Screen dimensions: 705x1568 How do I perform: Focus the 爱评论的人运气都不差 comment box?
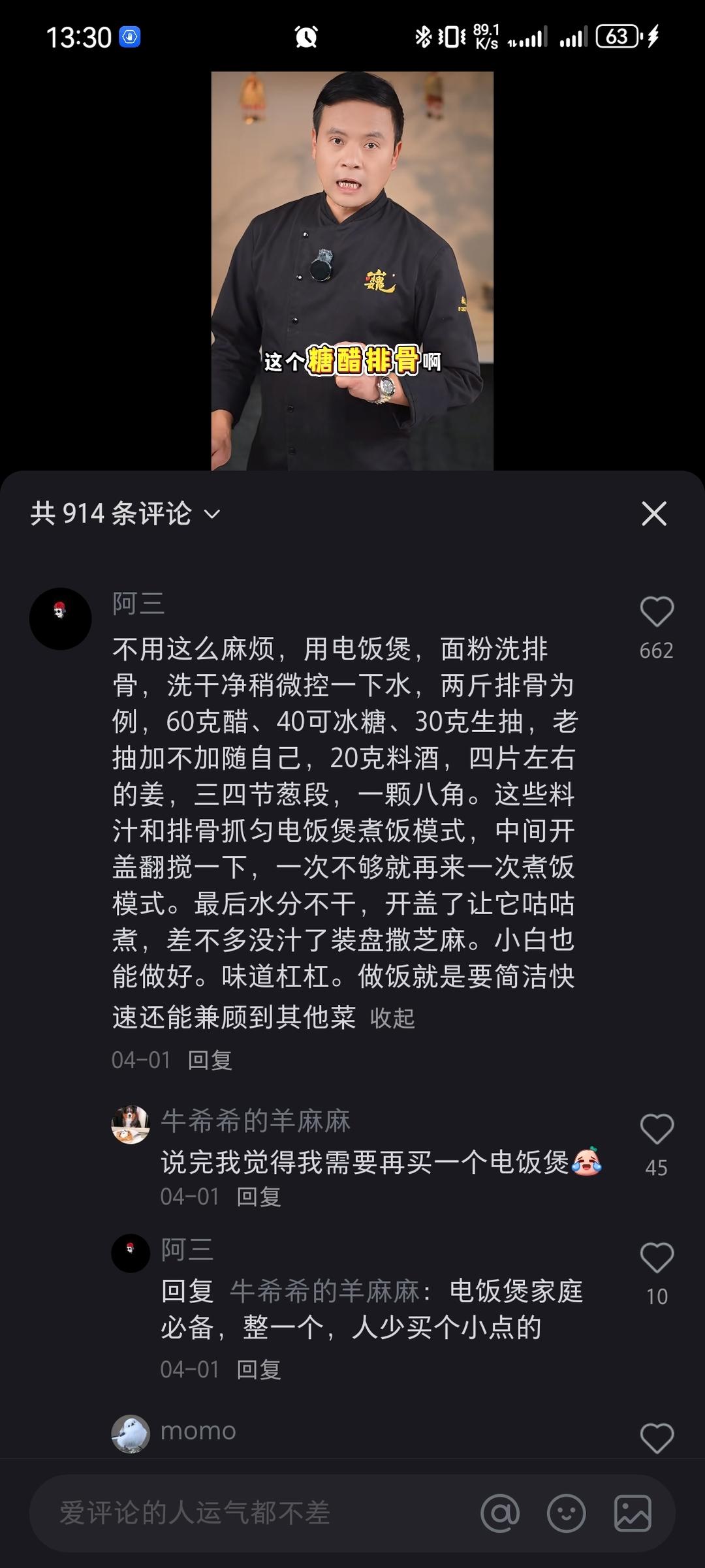click(x=248, y=1513)
